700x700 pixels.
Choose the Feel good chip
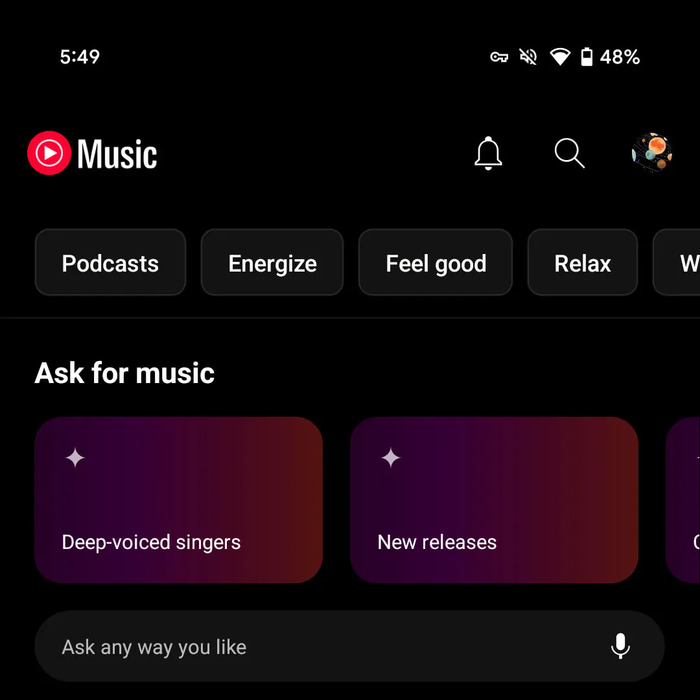436,263
